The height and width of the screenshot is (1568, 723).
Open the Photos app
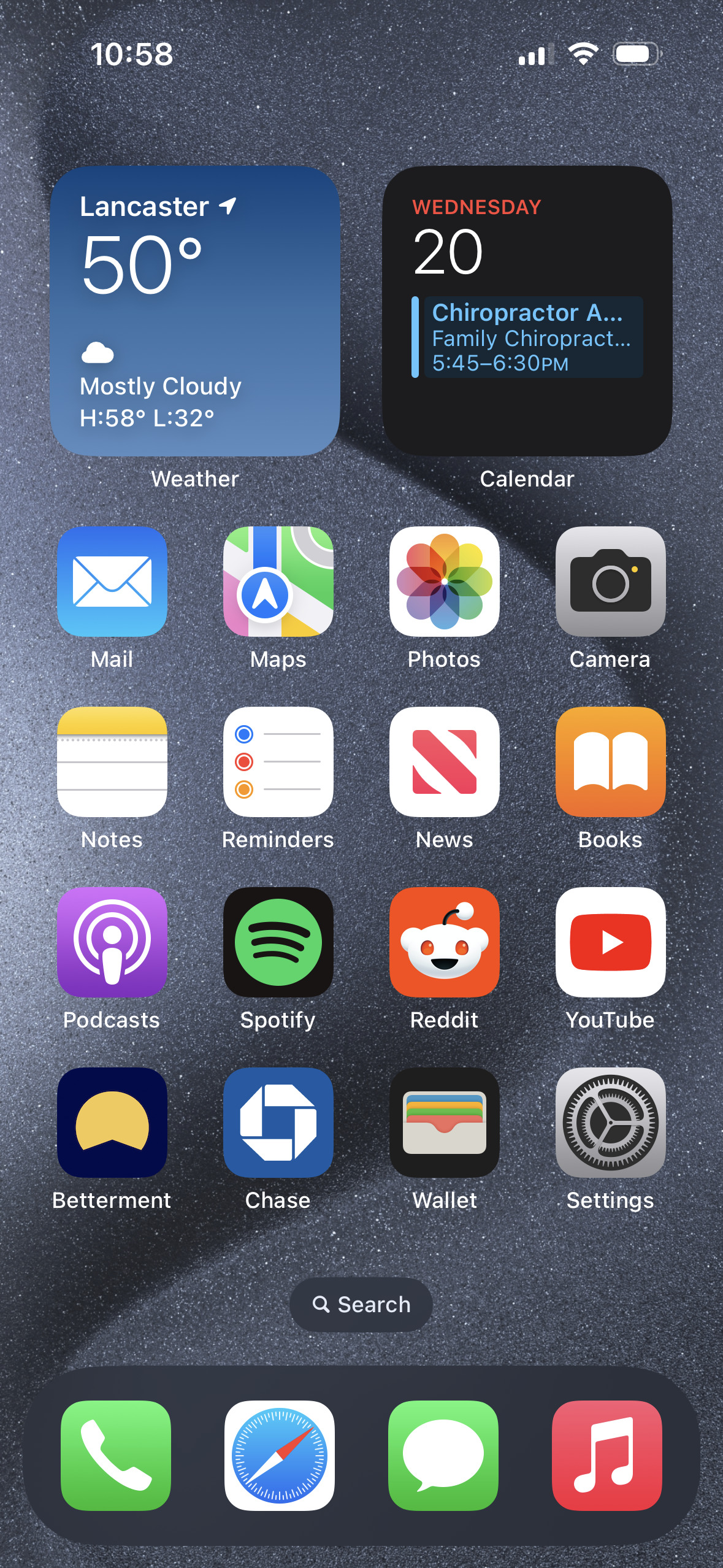click(x=444, y=581)
